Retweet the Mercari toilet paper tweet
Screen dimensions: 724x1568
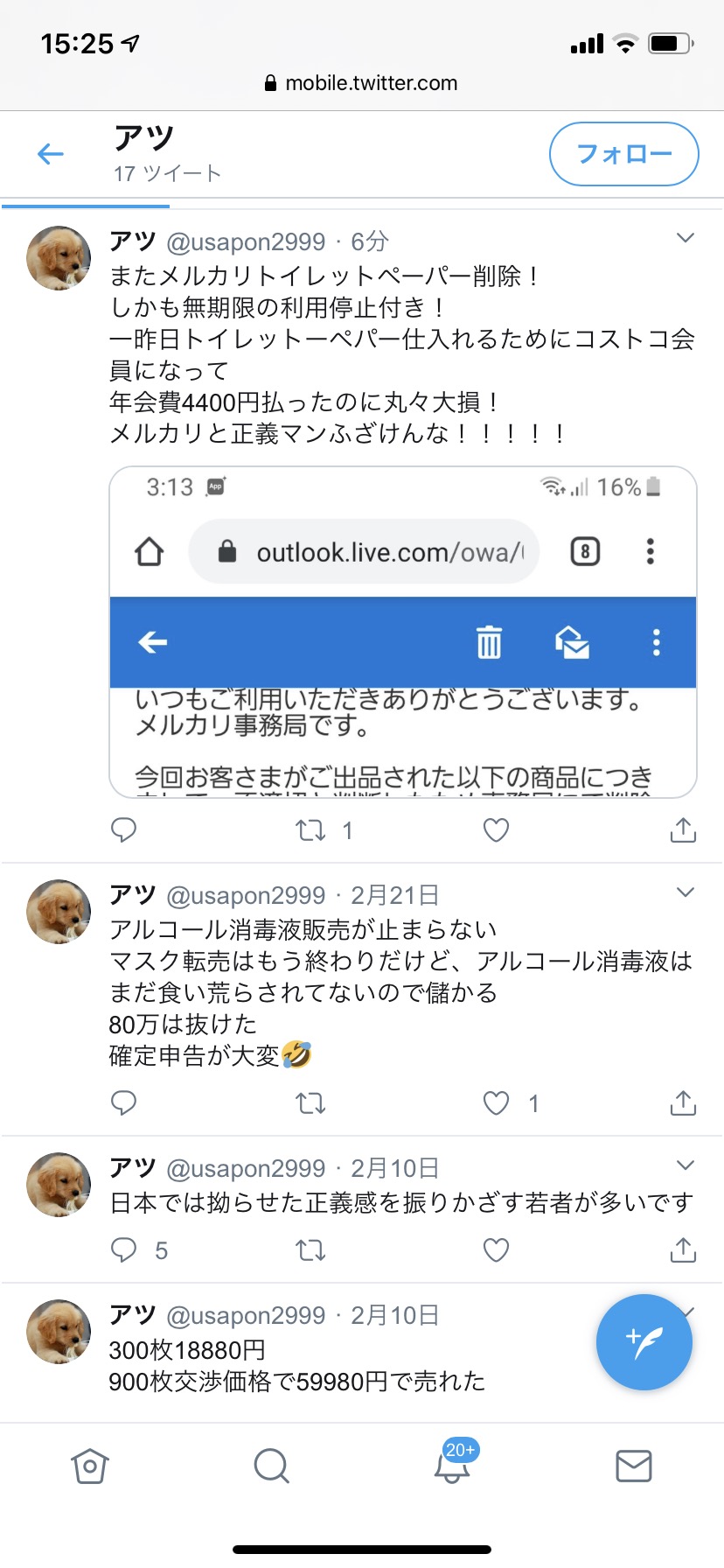coord(311,829)
